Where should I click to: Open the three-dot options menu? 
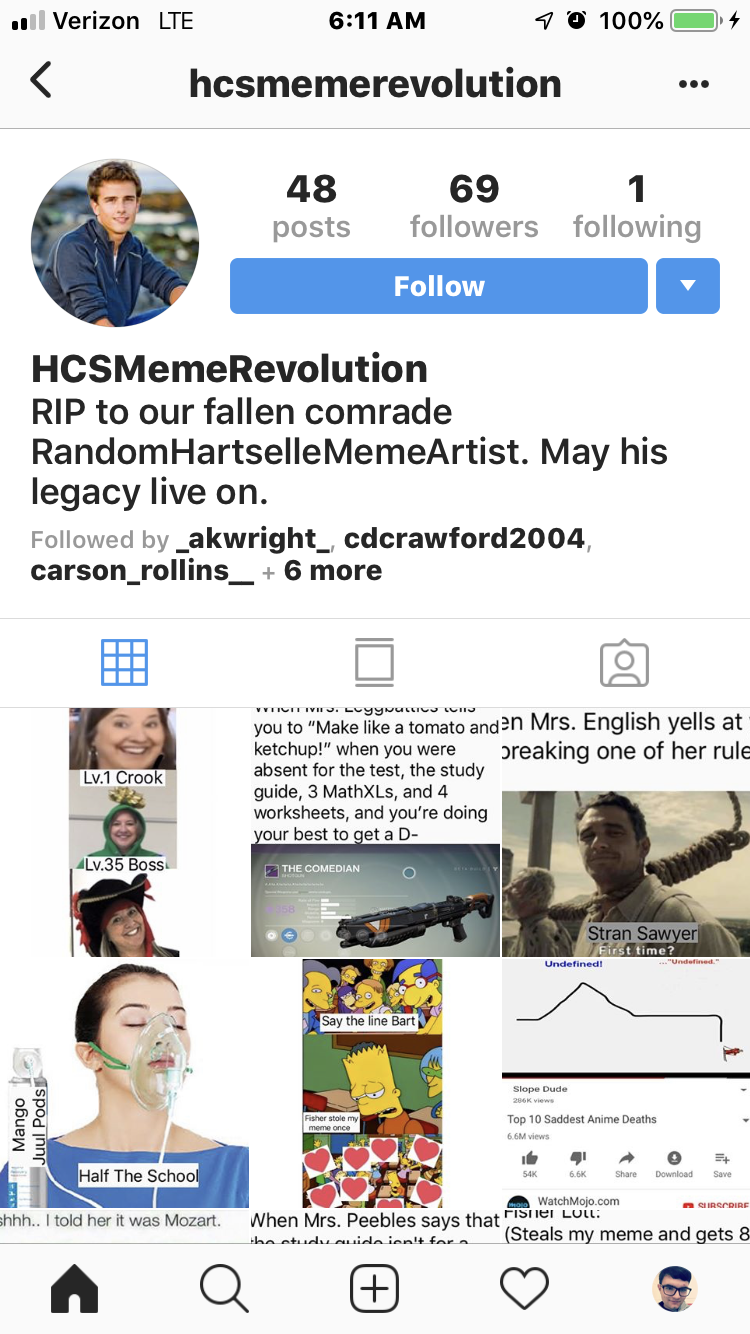tap(693, 84)
